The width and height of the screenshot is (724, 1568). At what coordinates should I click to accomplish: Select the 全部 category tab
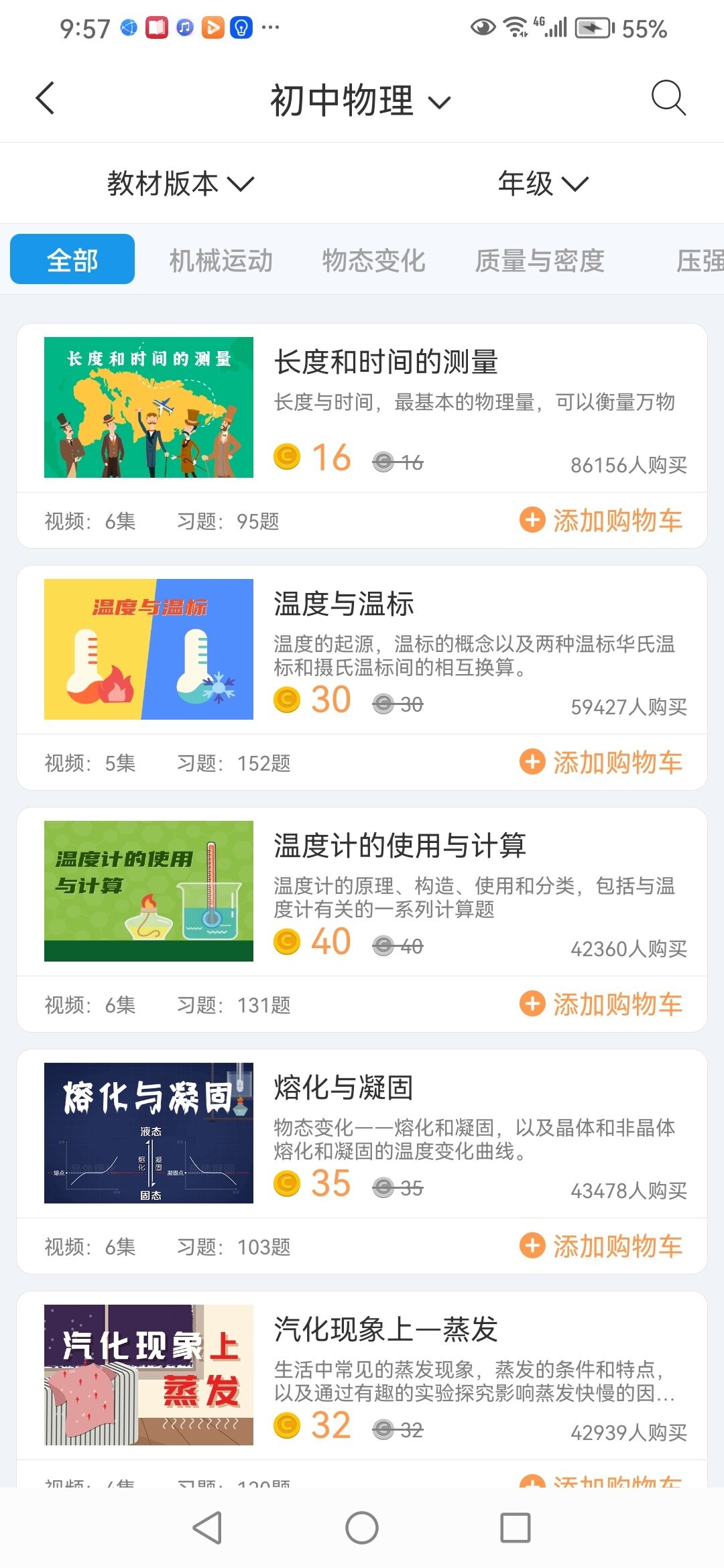[72, 259]
